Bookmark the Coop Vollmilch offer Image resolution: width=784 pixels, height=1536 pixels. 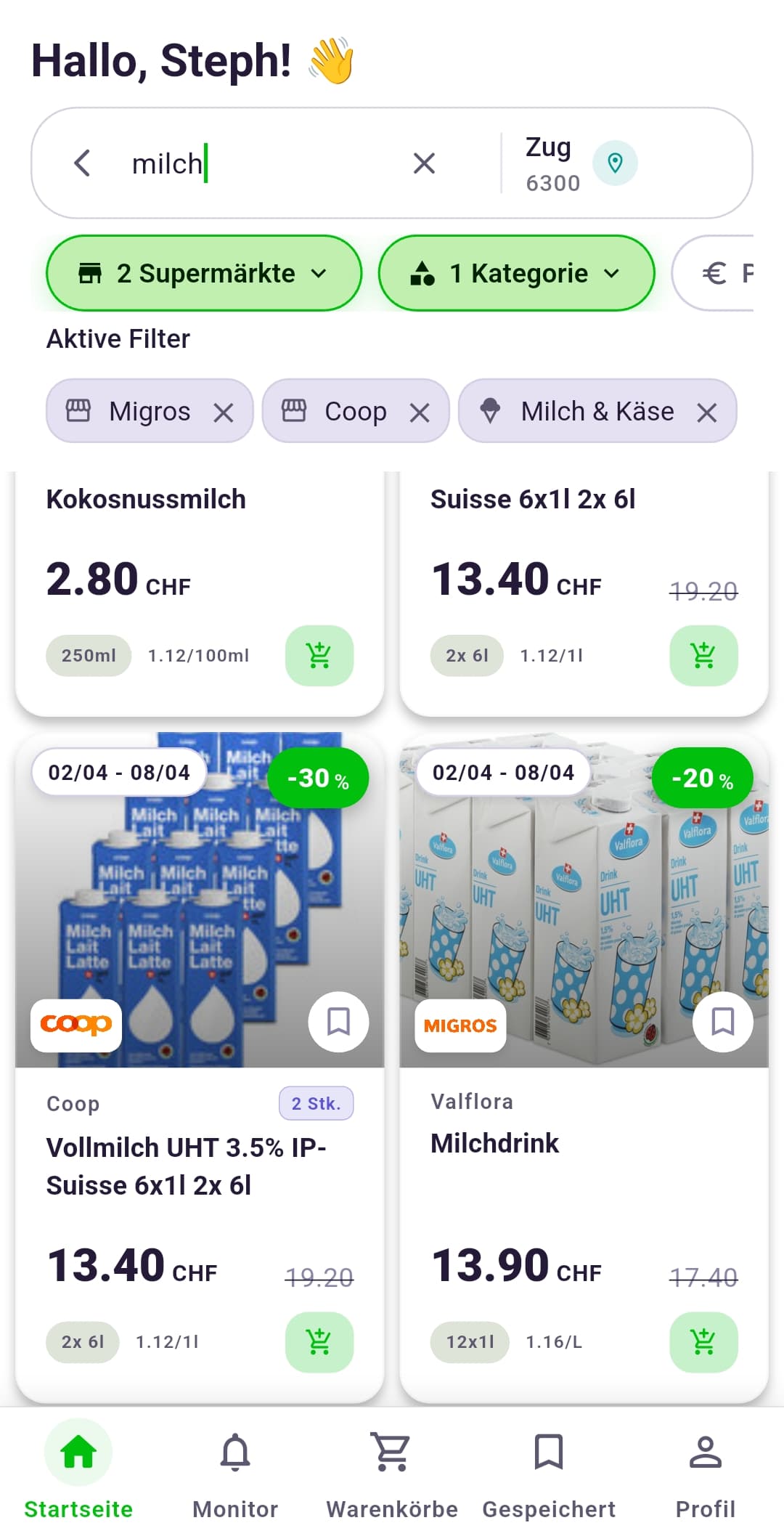[338, 1021]
